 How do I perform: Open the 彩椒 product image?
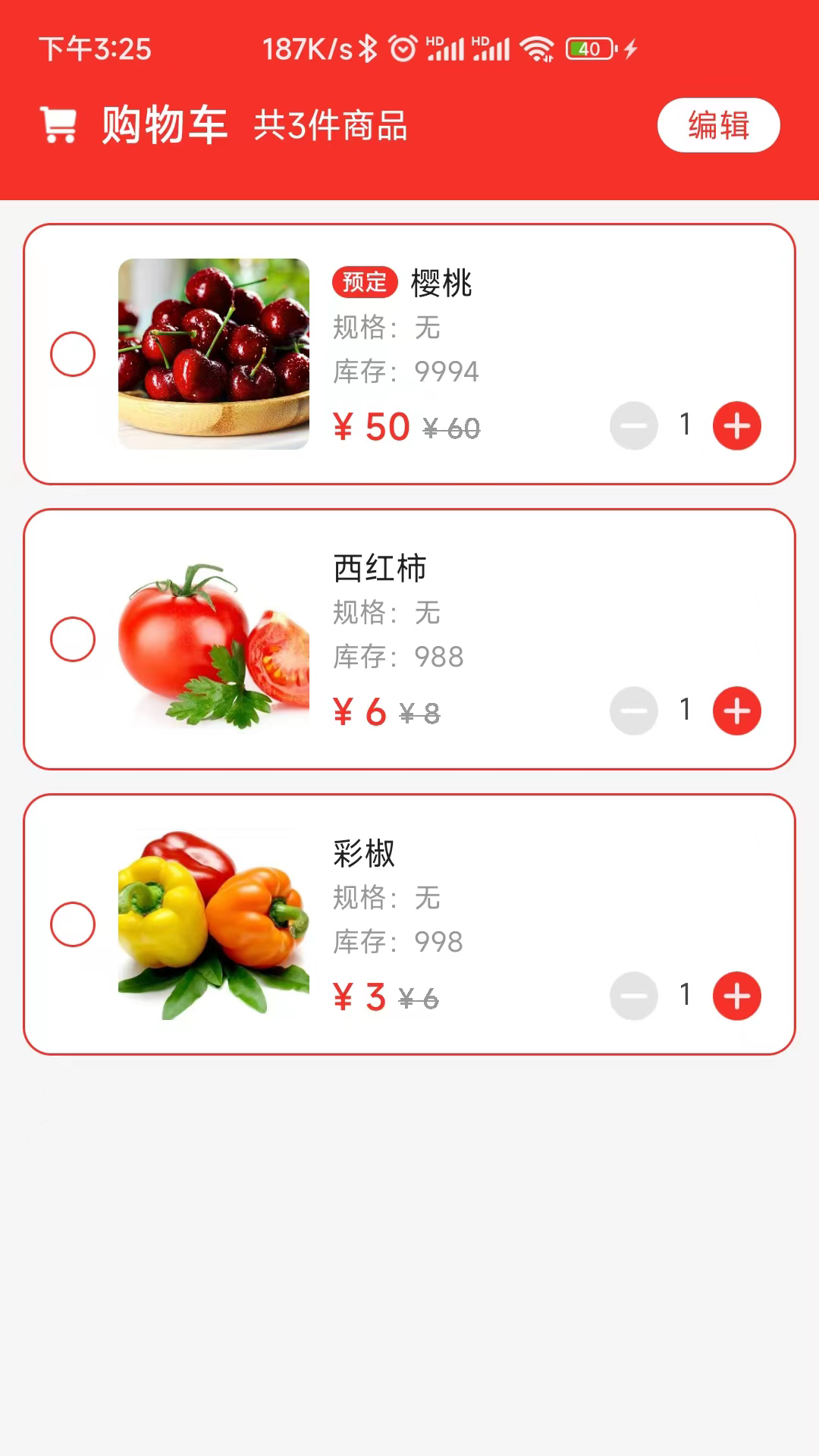coord(214,924)
